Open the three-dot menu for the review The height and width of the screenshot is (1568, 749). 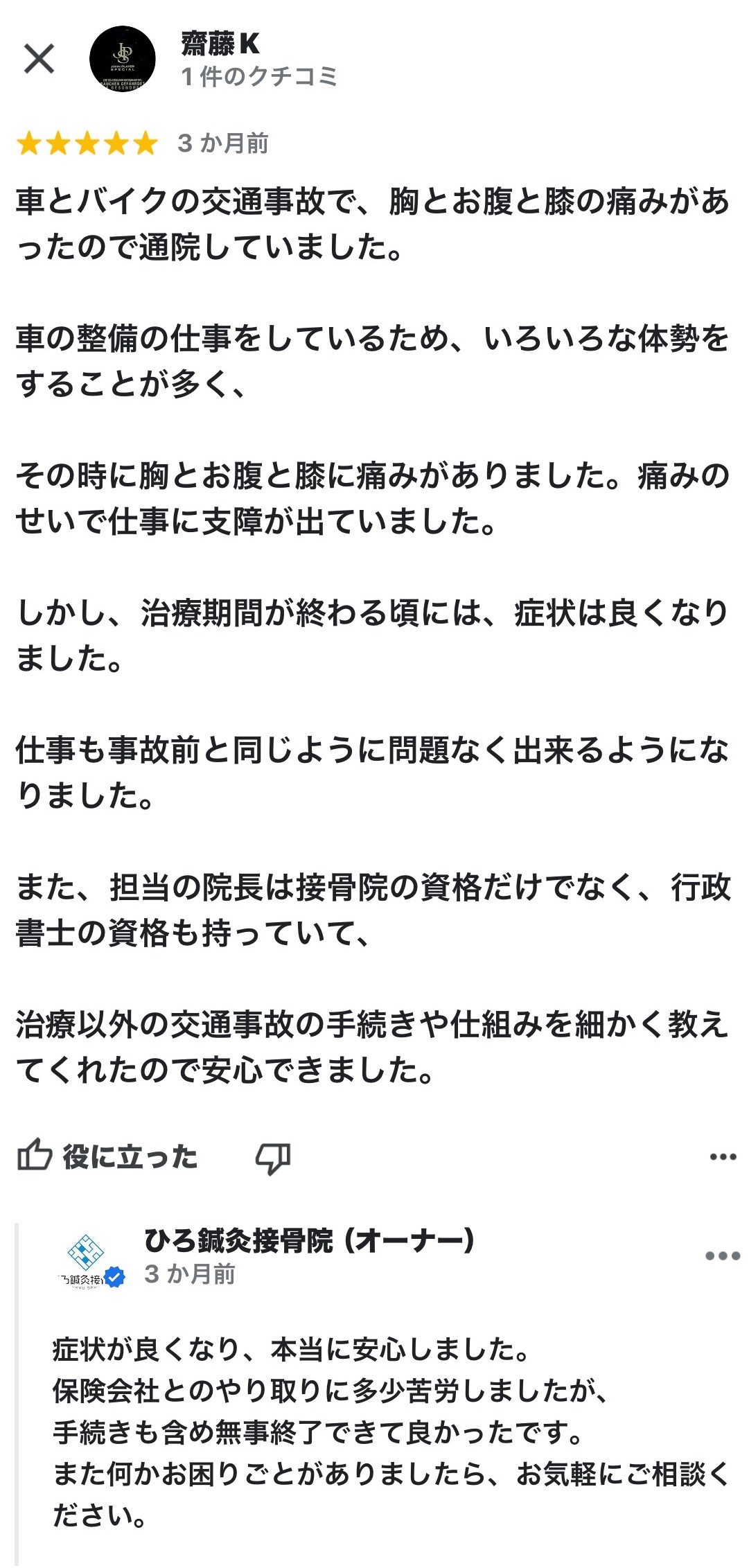tap(723, 1156)
